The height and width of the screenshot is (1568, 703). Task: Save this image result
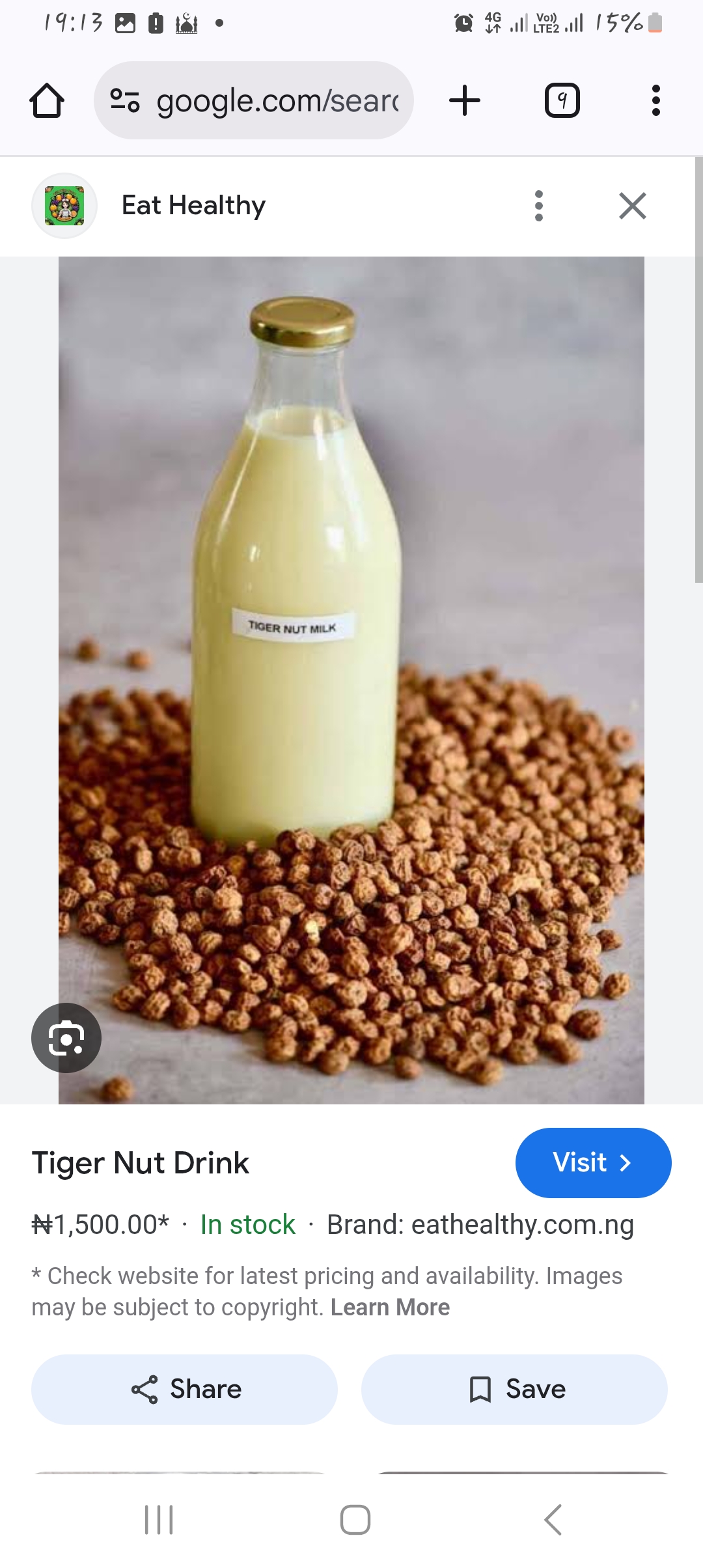pos(514,1389)
